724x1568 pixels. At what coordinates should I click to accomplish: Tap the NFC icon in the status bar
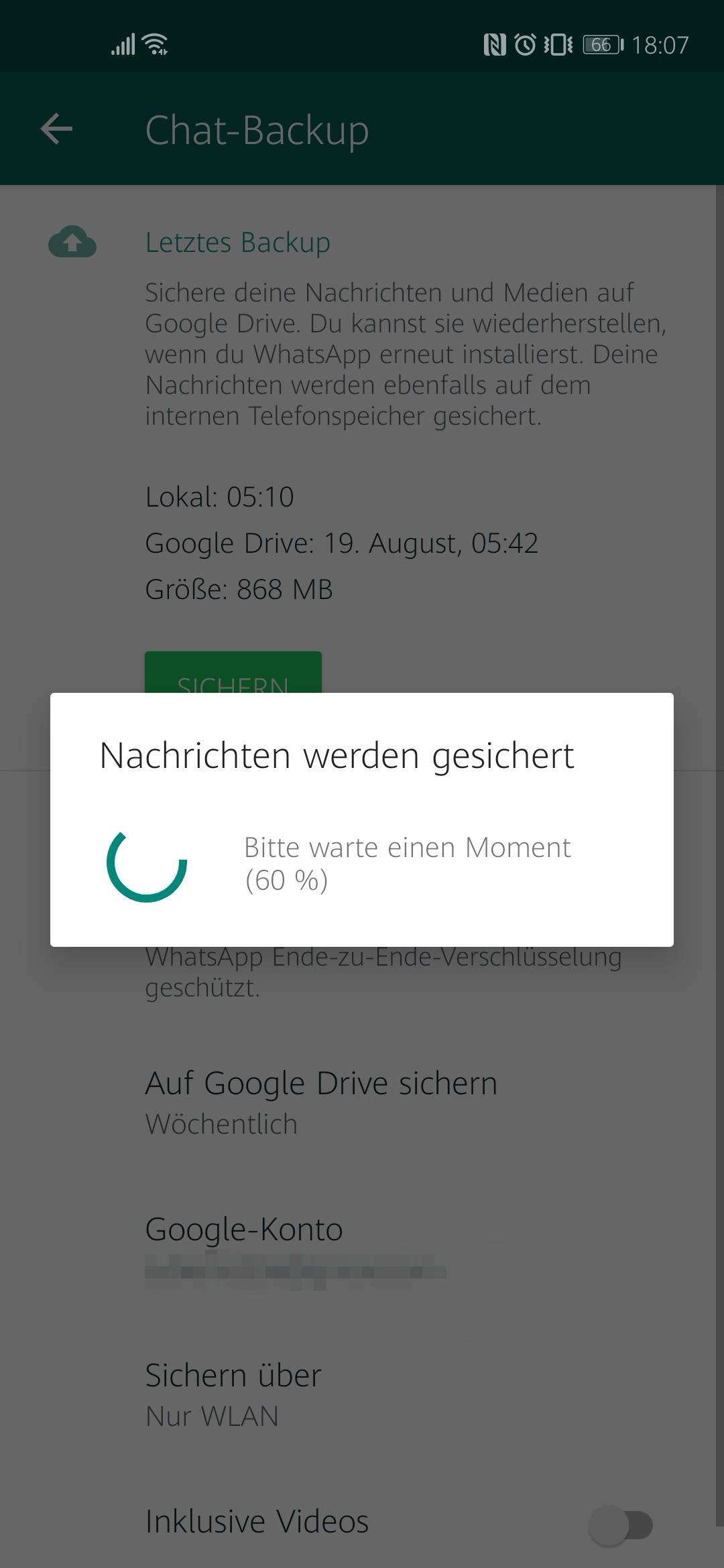pos(494,44)
